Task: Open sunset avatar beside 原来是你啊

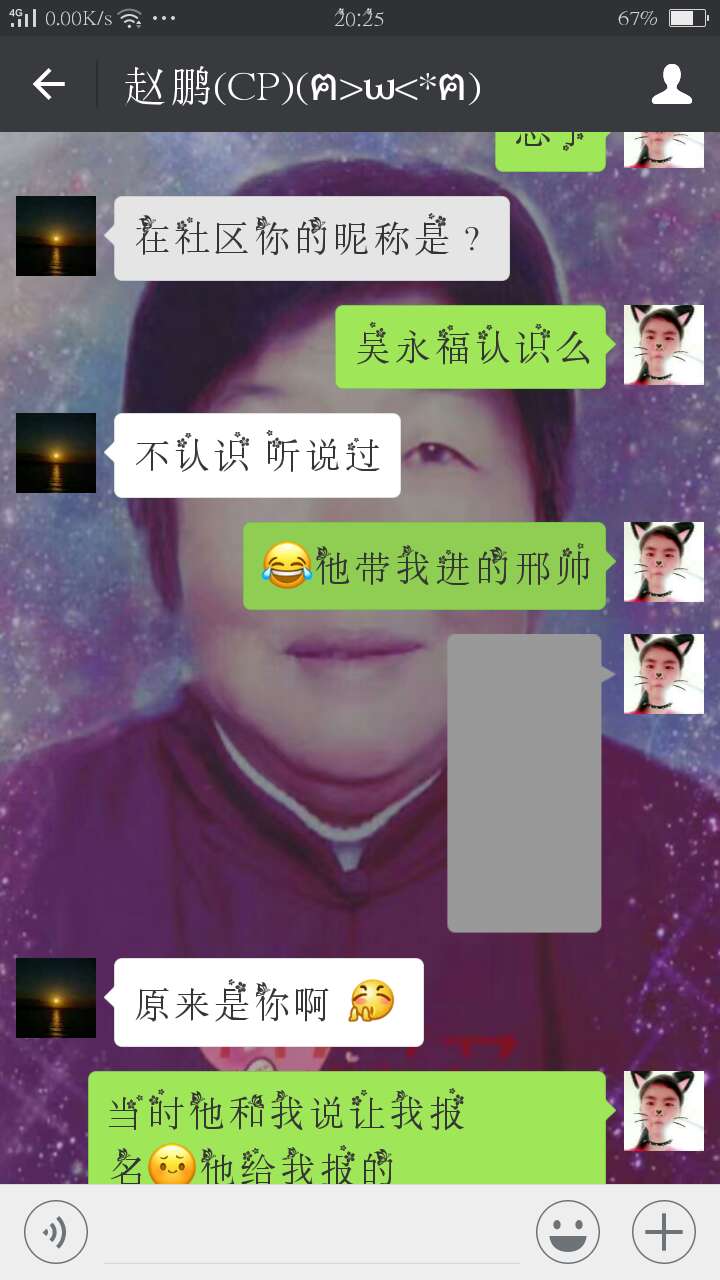Action: click(56, 998)
